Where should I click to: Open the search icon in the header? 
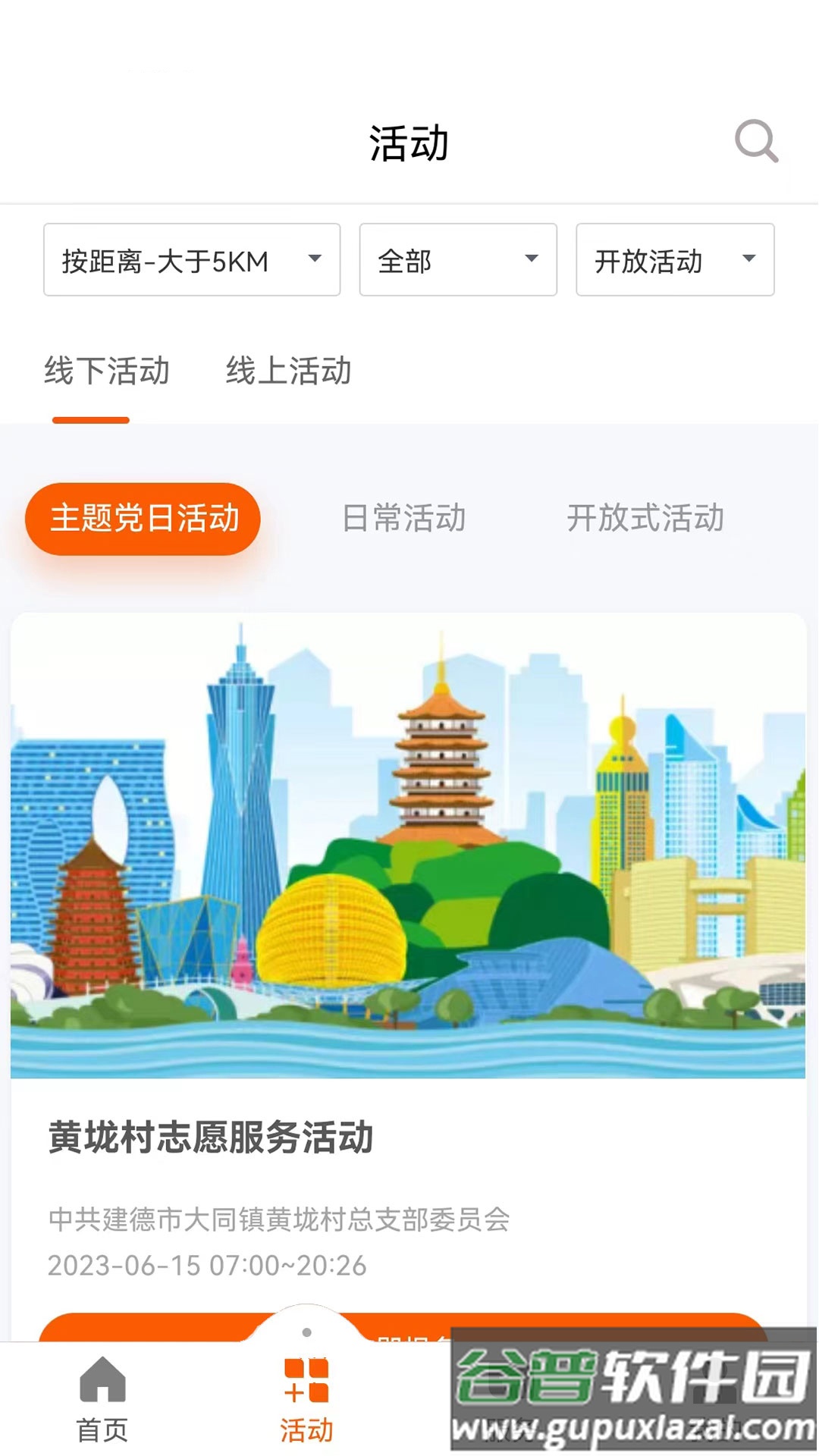click(x=756, y=141)
